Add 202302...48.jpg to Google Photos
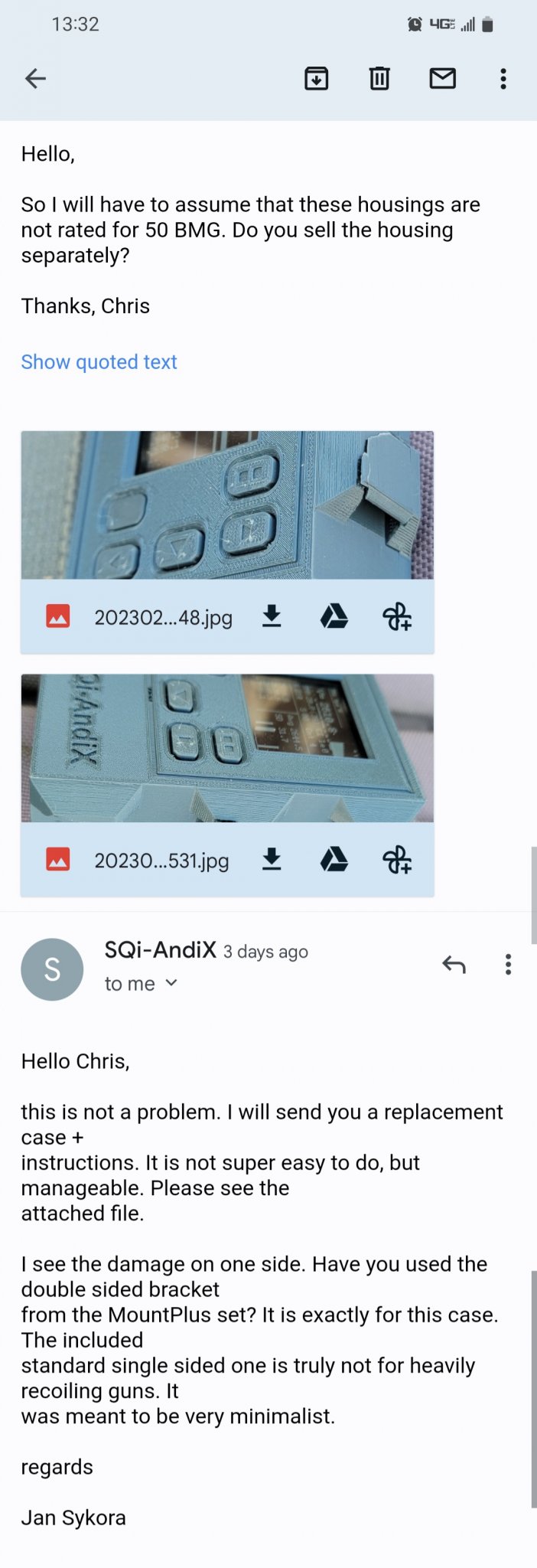Screen dimensions: 537x1568 [x=396, y=616]
